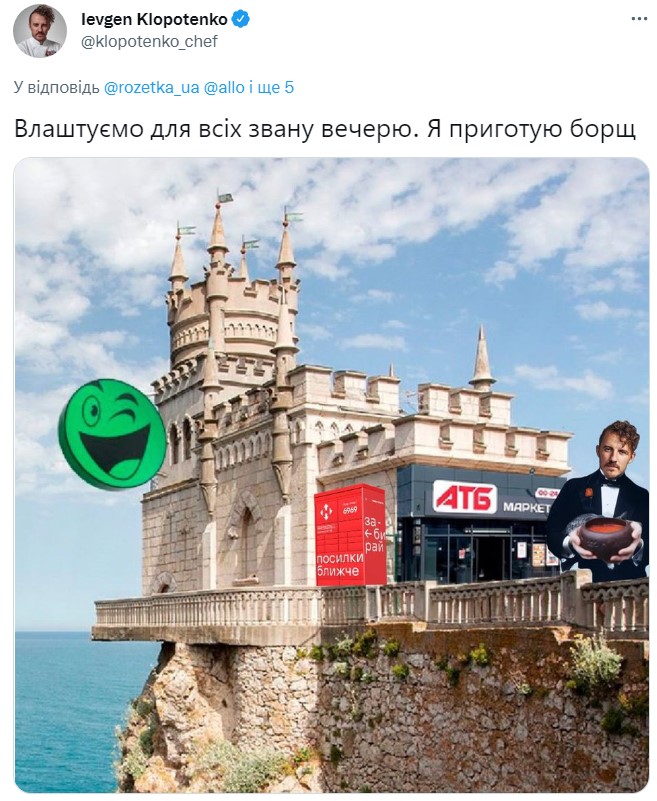
Task: Open the @klopotenko_chef handle
Action: (148, 42)
